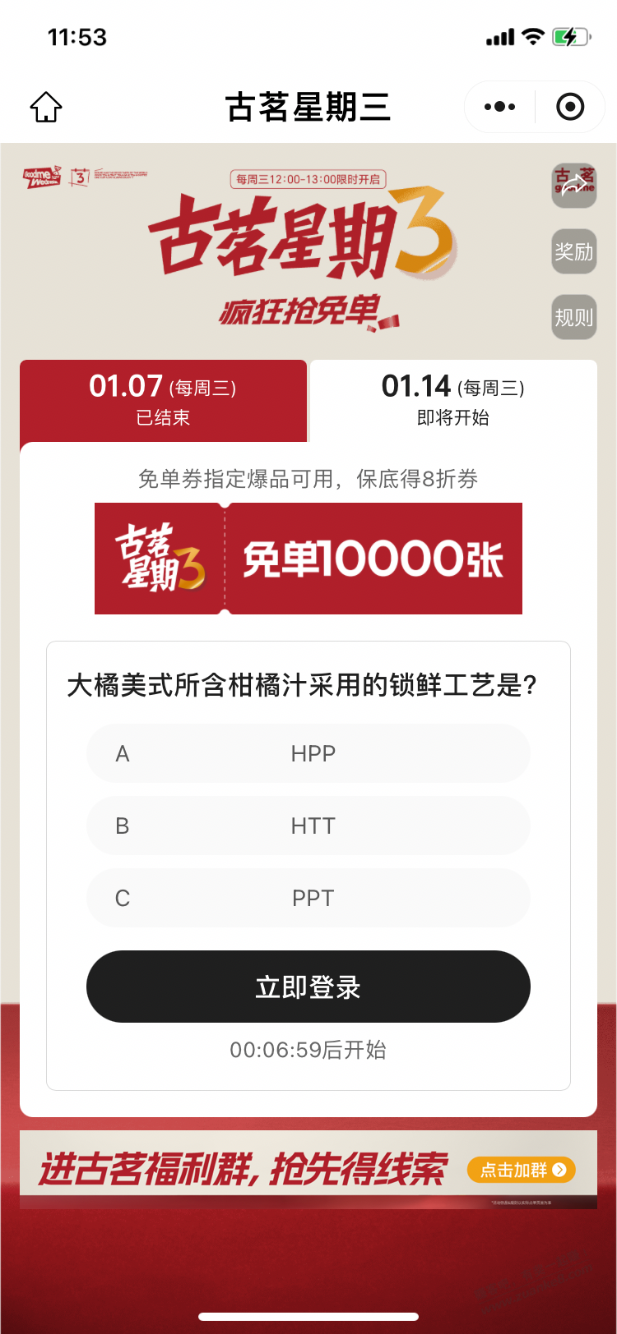Go to the mini program home
617x1334 pixels.
click(46, 107)
